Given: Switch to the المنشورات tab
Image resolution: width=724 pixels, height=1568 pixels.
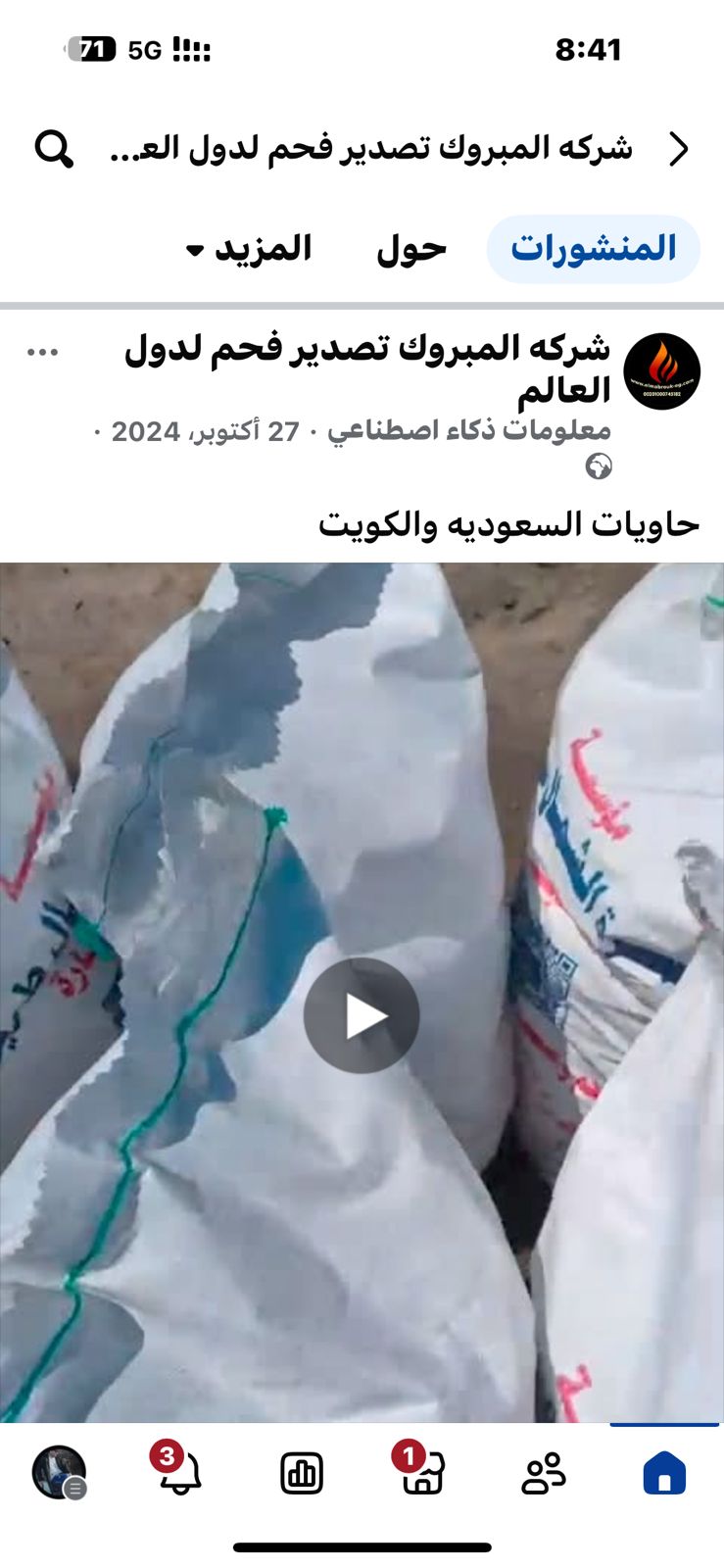Looking at the screenshot, I should [594, 249].
